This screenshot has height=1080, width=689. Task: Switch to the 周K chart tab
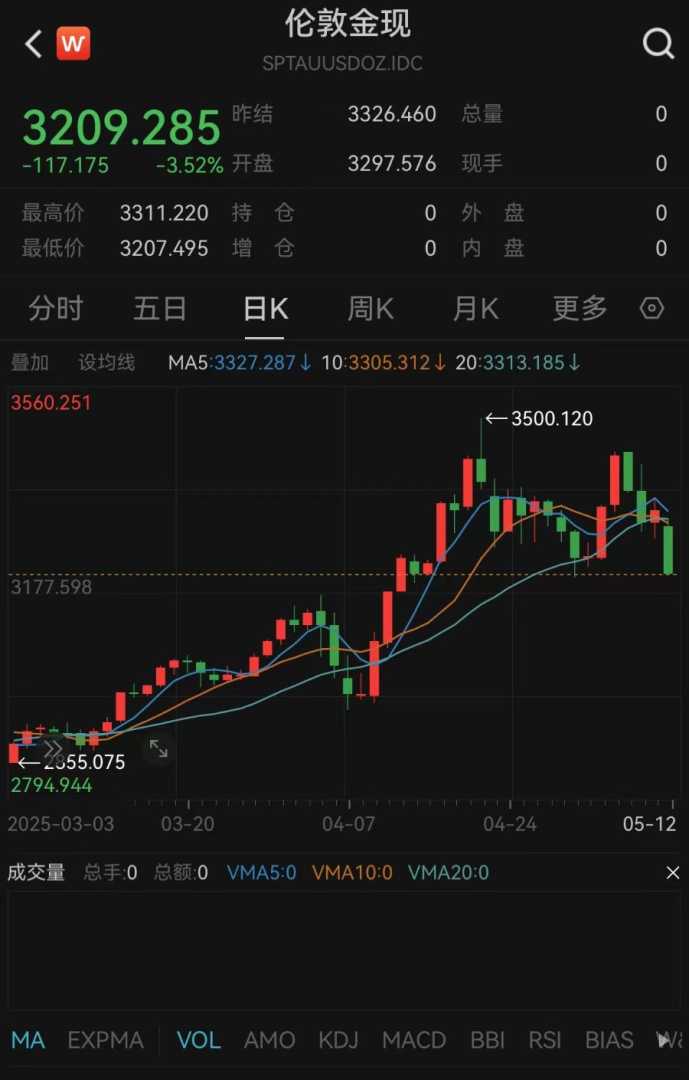point(370,309)
